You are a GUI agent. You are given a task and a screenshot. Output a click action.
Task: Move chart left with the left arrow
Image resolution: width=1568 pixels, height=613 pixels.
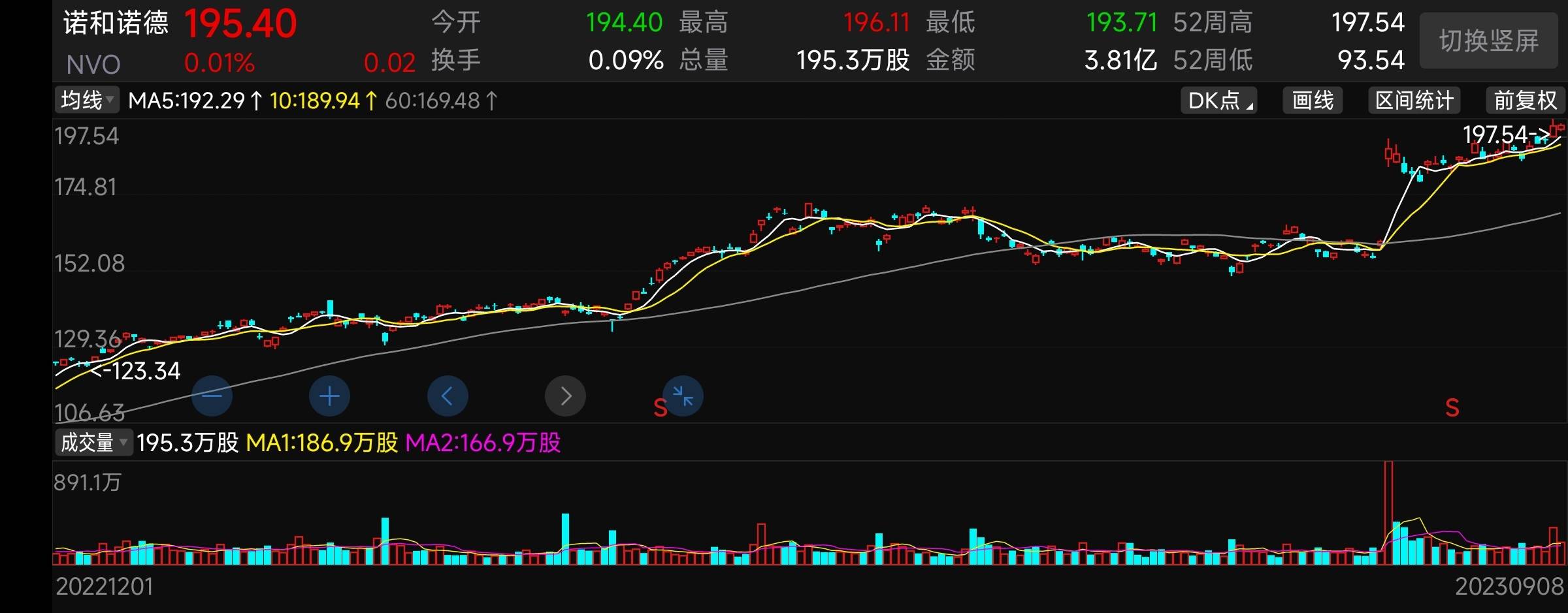coord(448,396)
